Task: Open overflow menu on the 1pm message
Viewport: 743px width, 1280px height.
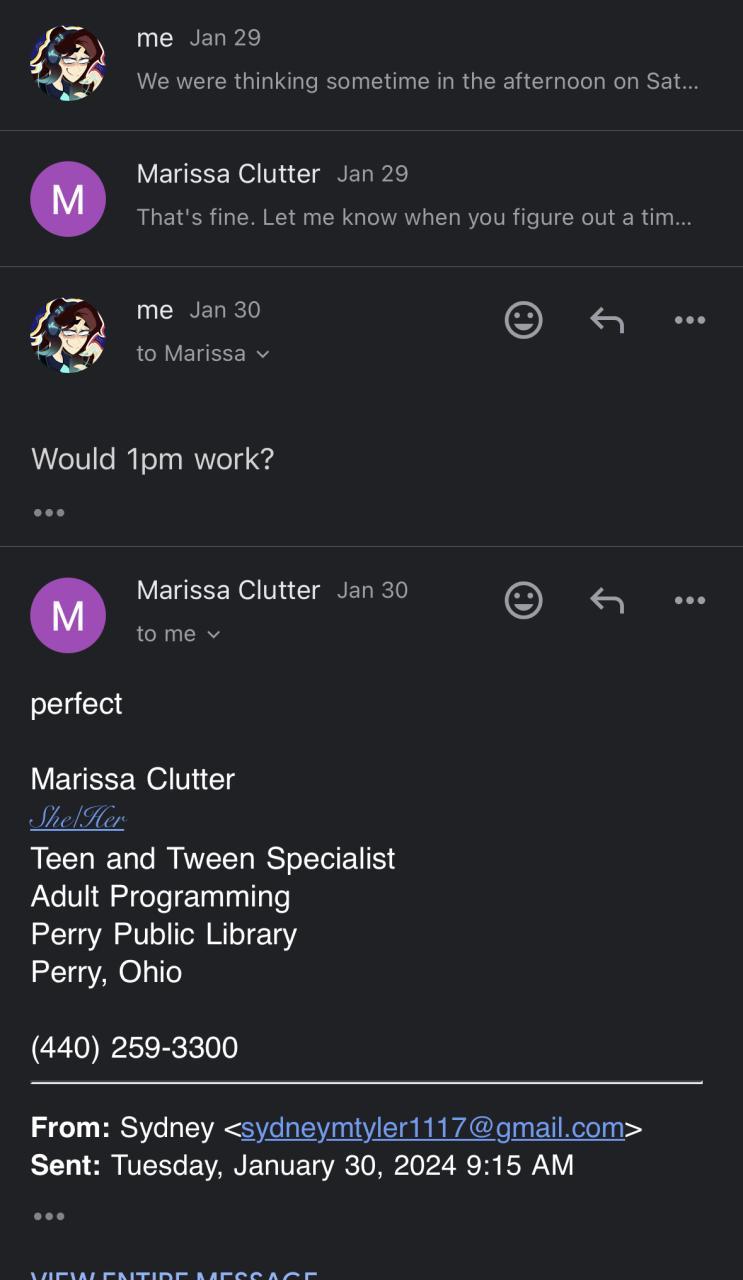Action: point(690,320)
